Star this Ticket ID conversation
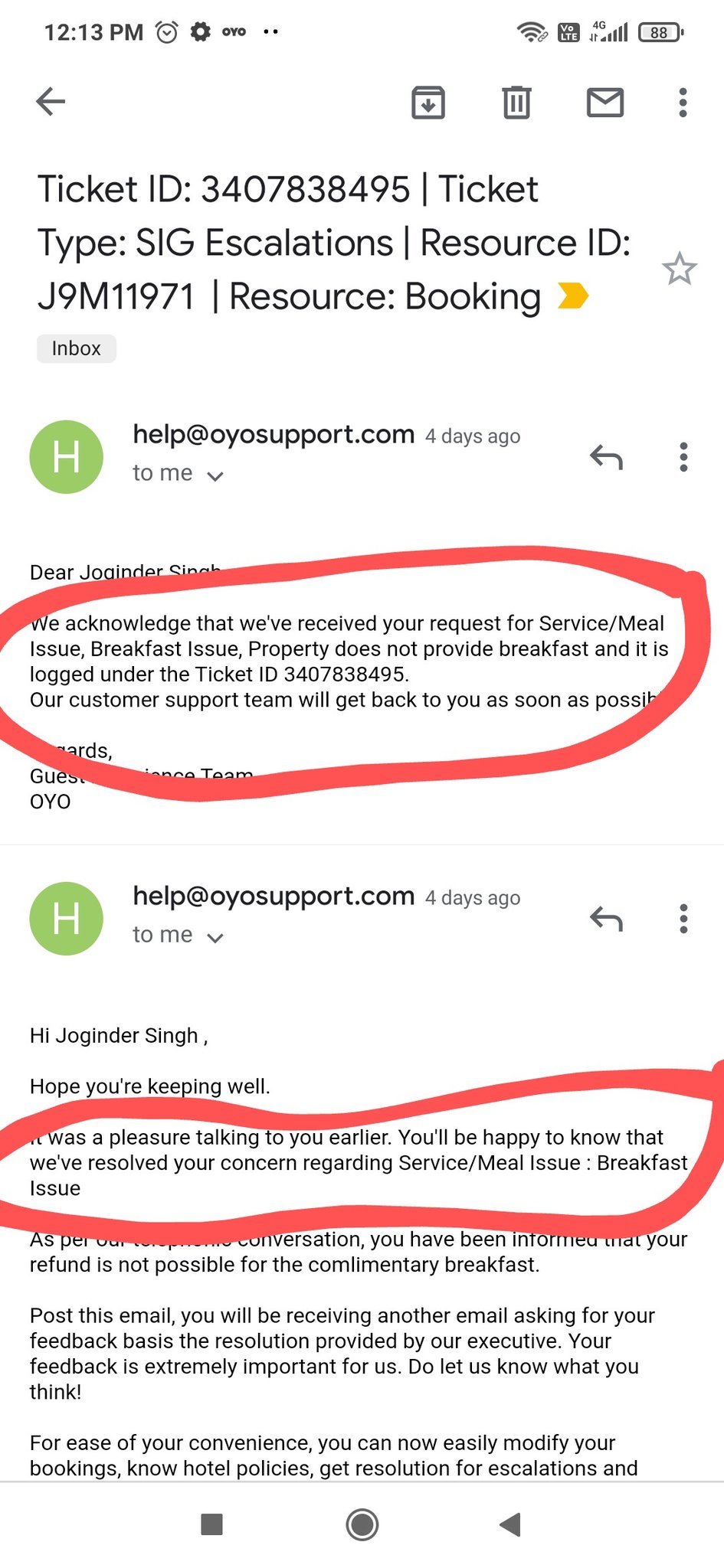This screenshot has height=1568, width=724. (679, 269)
